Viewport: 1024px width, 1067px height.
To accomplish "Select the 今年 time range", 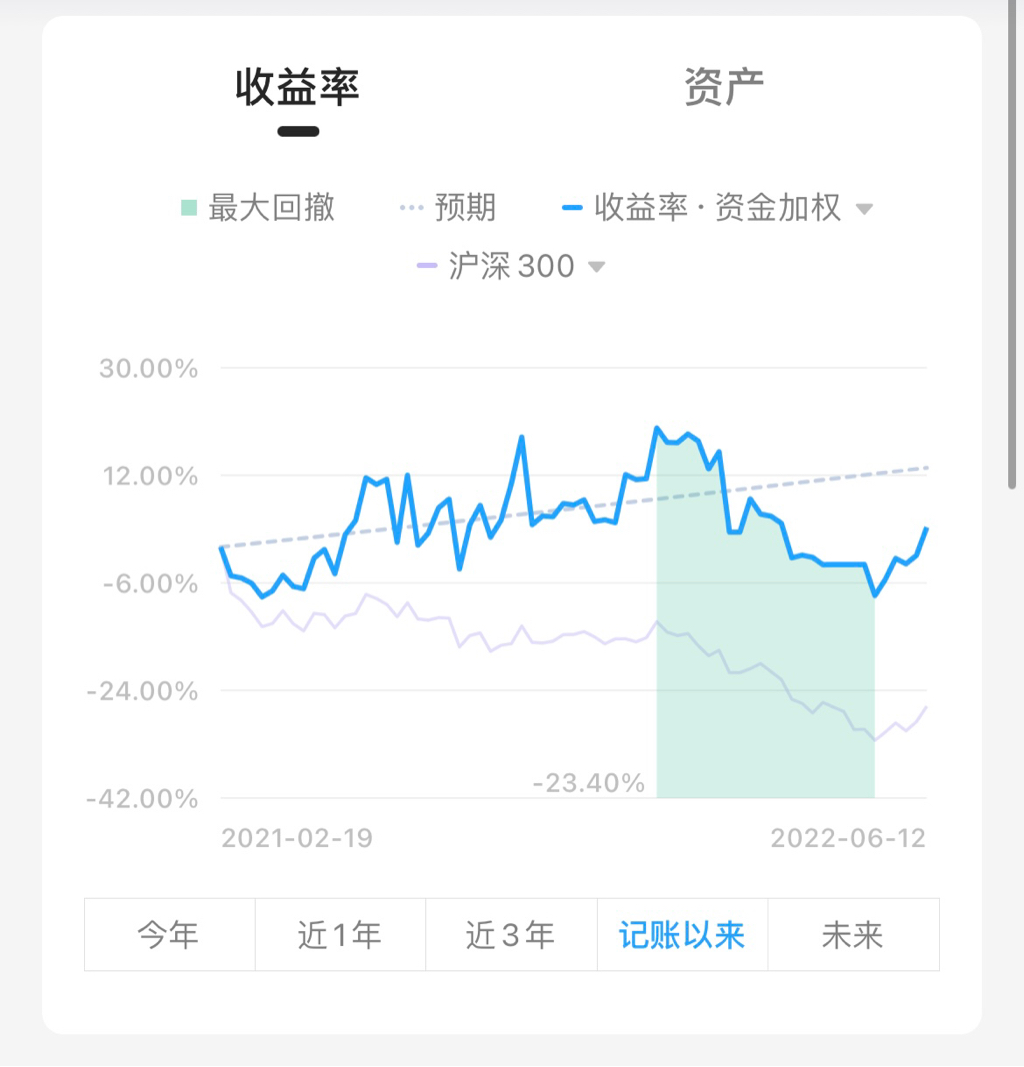I will [x=169, y=935].
